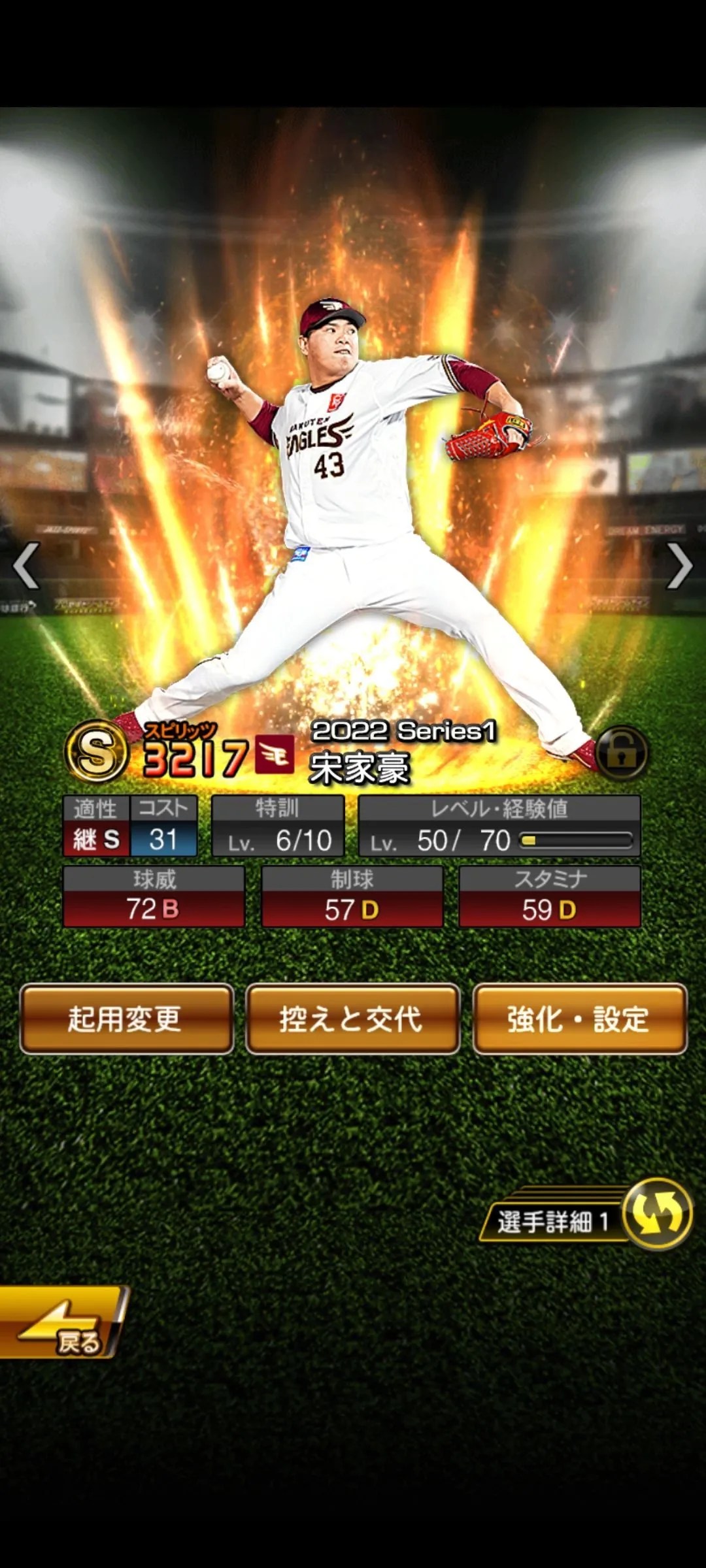706x1568 pixels.
Task: Open 起用変更 to change player usage
Action: pyautogui.click(x=126, y=1019)
